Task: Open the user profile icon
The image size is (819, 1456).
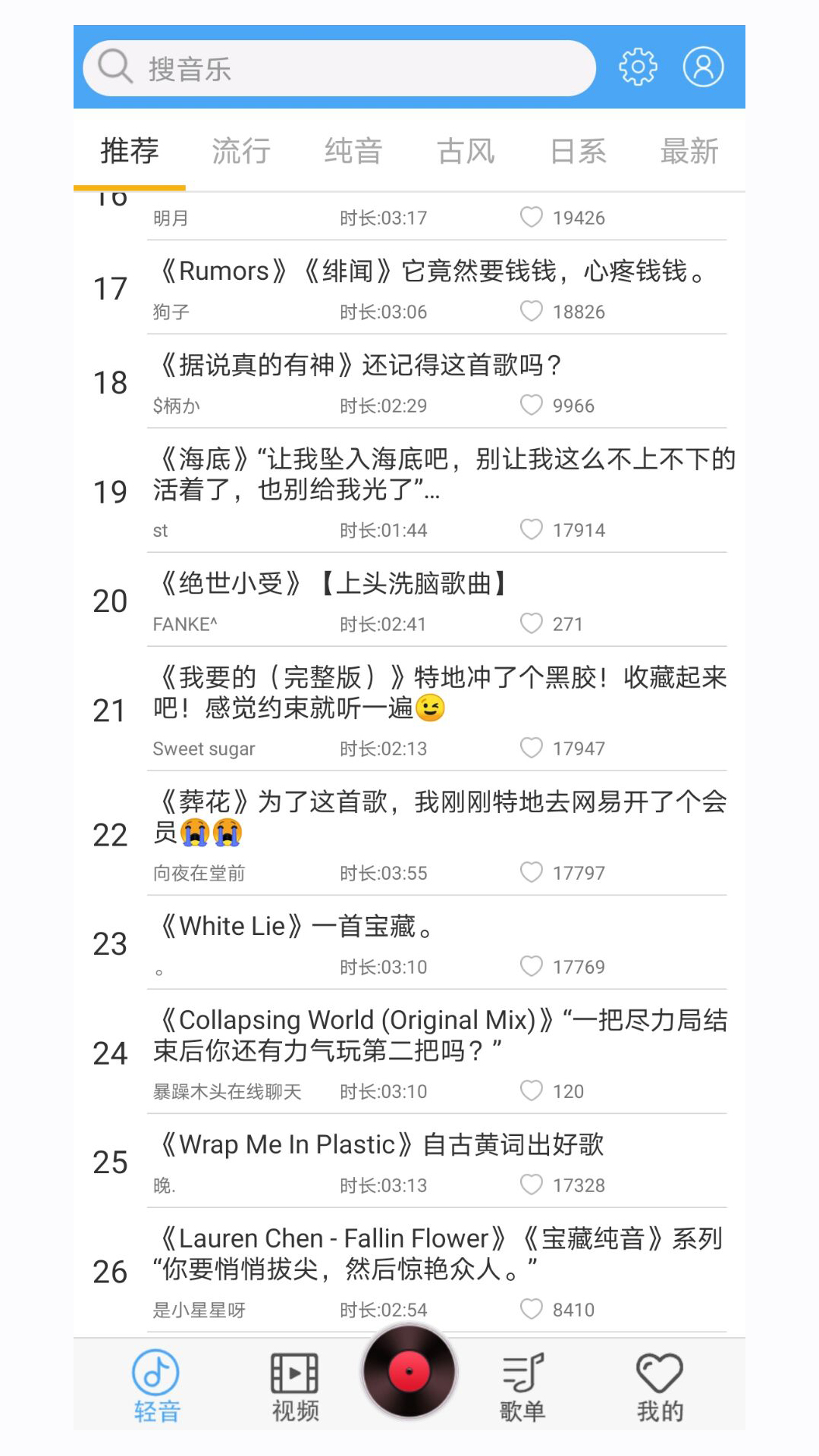Action: point(703,67)
